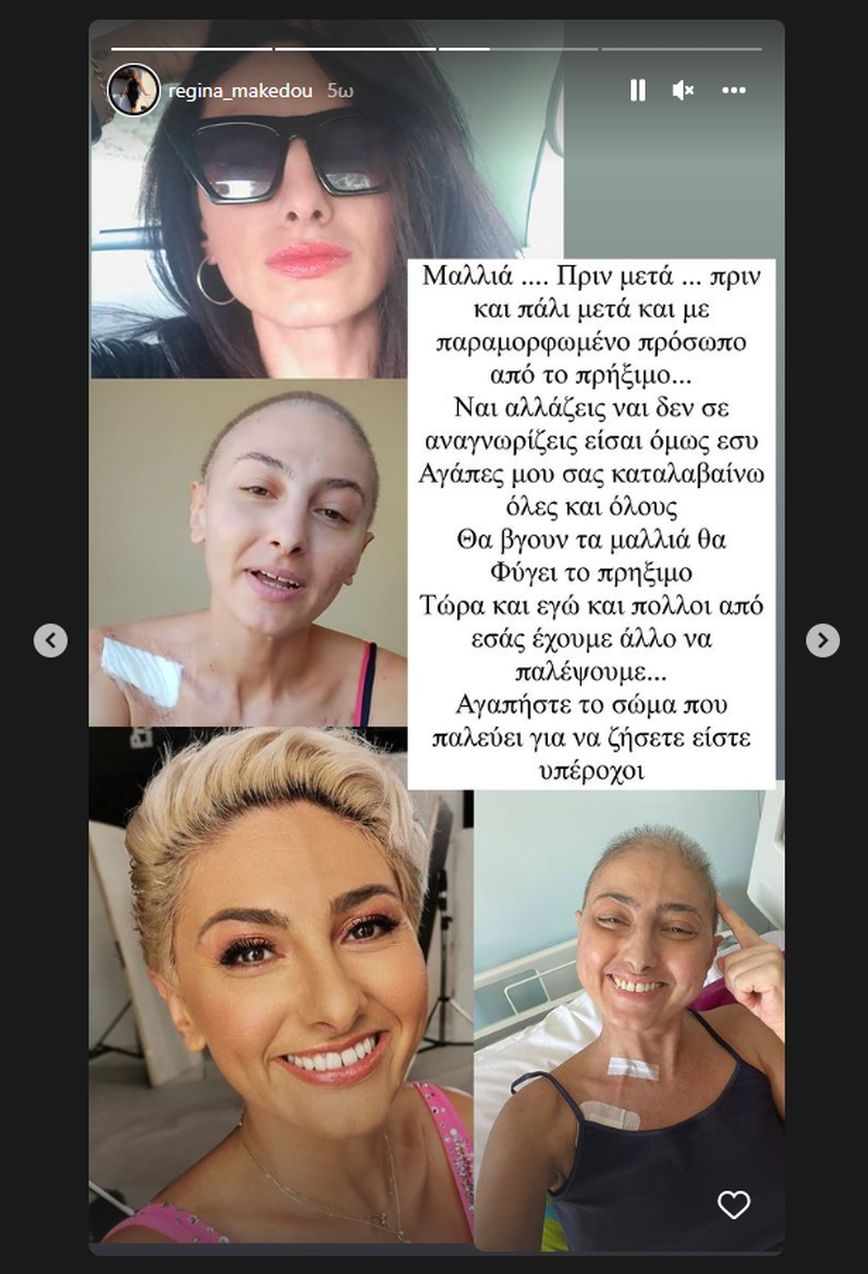The height and width of the screenshot is (1274, 868).
Task: Like this story with the heart
Action: click(734, 1205)
